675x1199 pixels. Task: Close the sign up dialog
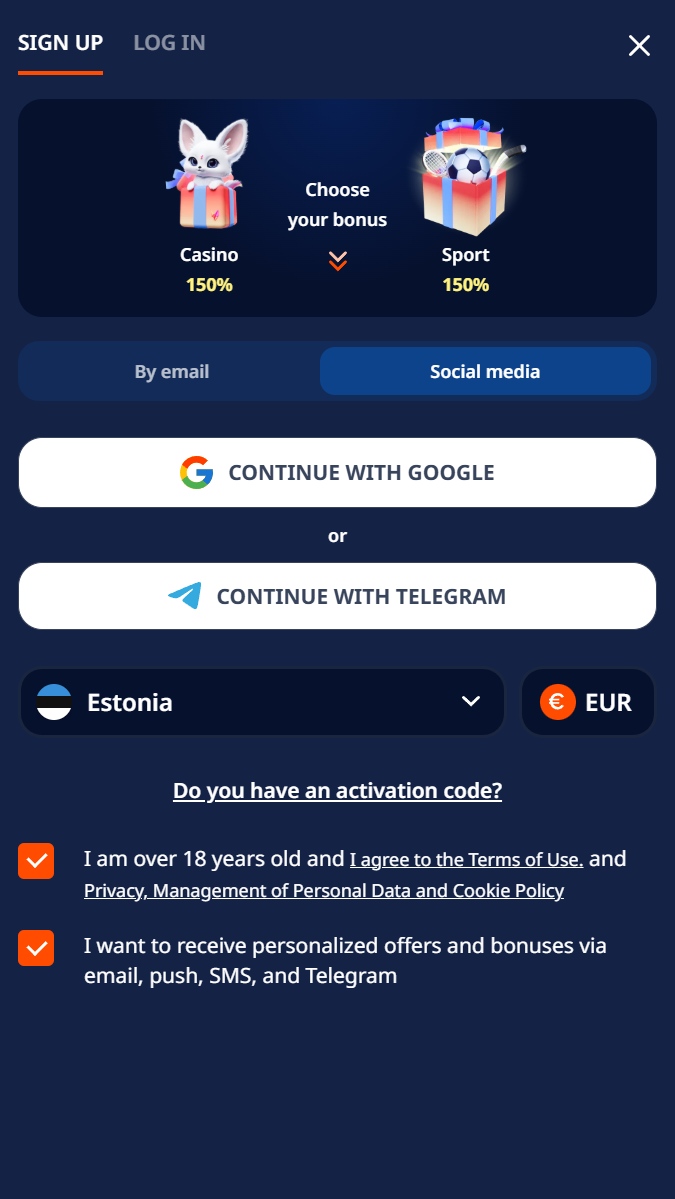pyautogui.click(x=639, y=46)
